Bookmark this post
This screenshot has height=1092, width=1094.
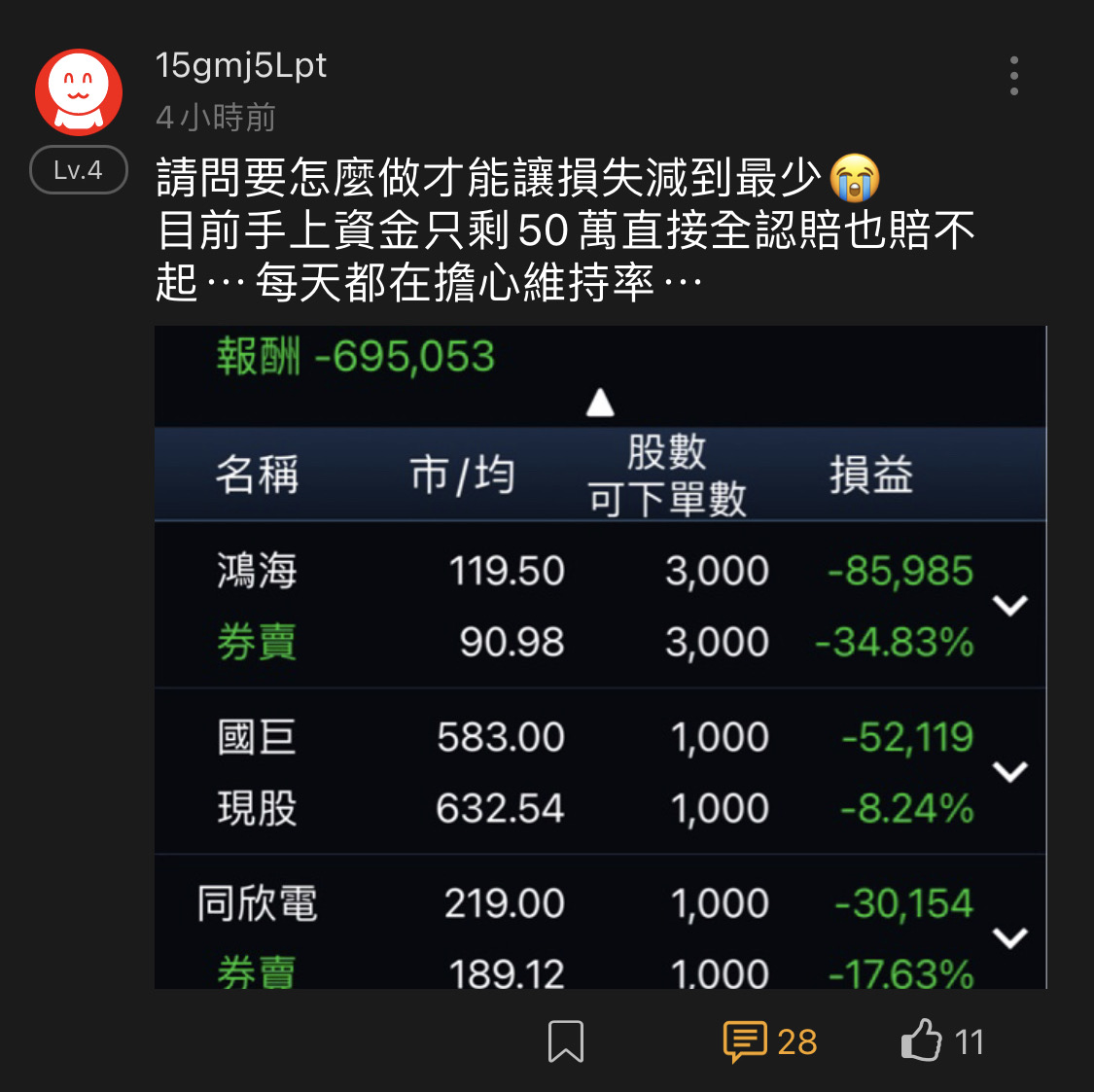565,1040
